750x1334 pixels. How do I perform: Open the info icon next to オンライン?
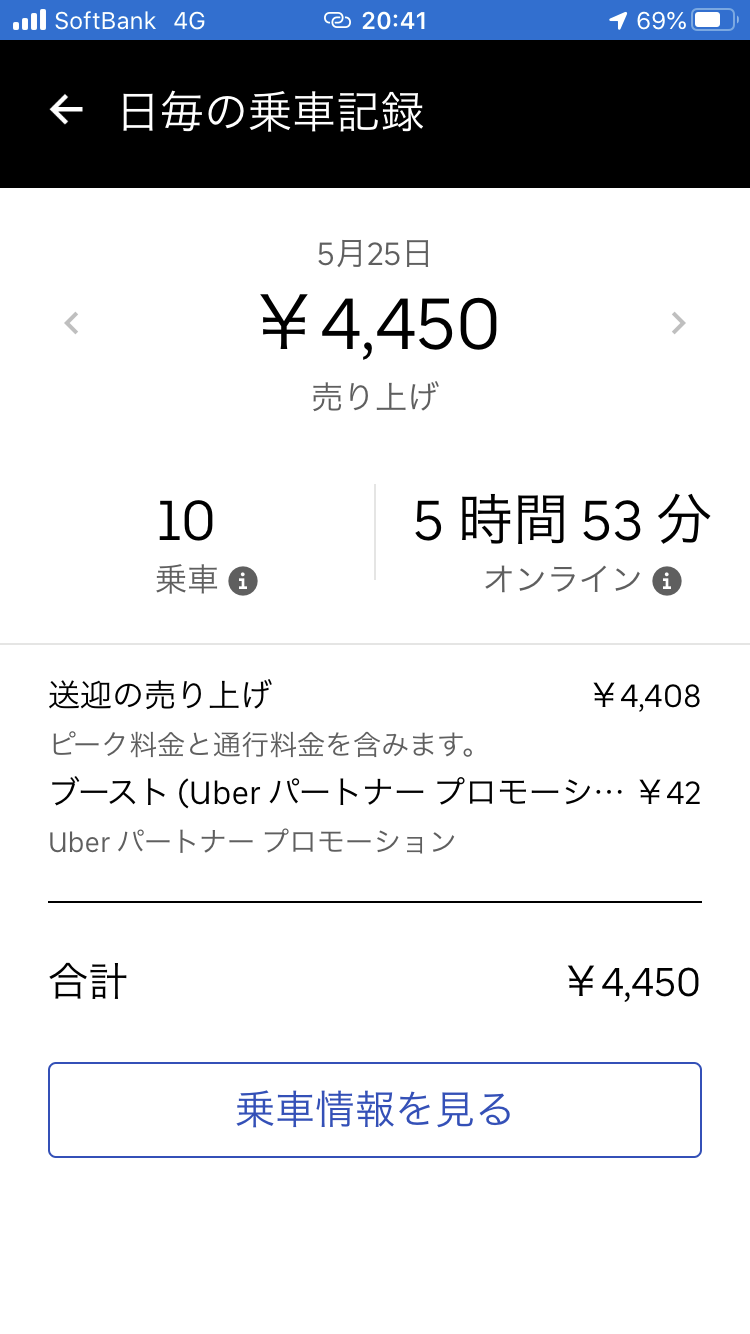click(667, 581)
